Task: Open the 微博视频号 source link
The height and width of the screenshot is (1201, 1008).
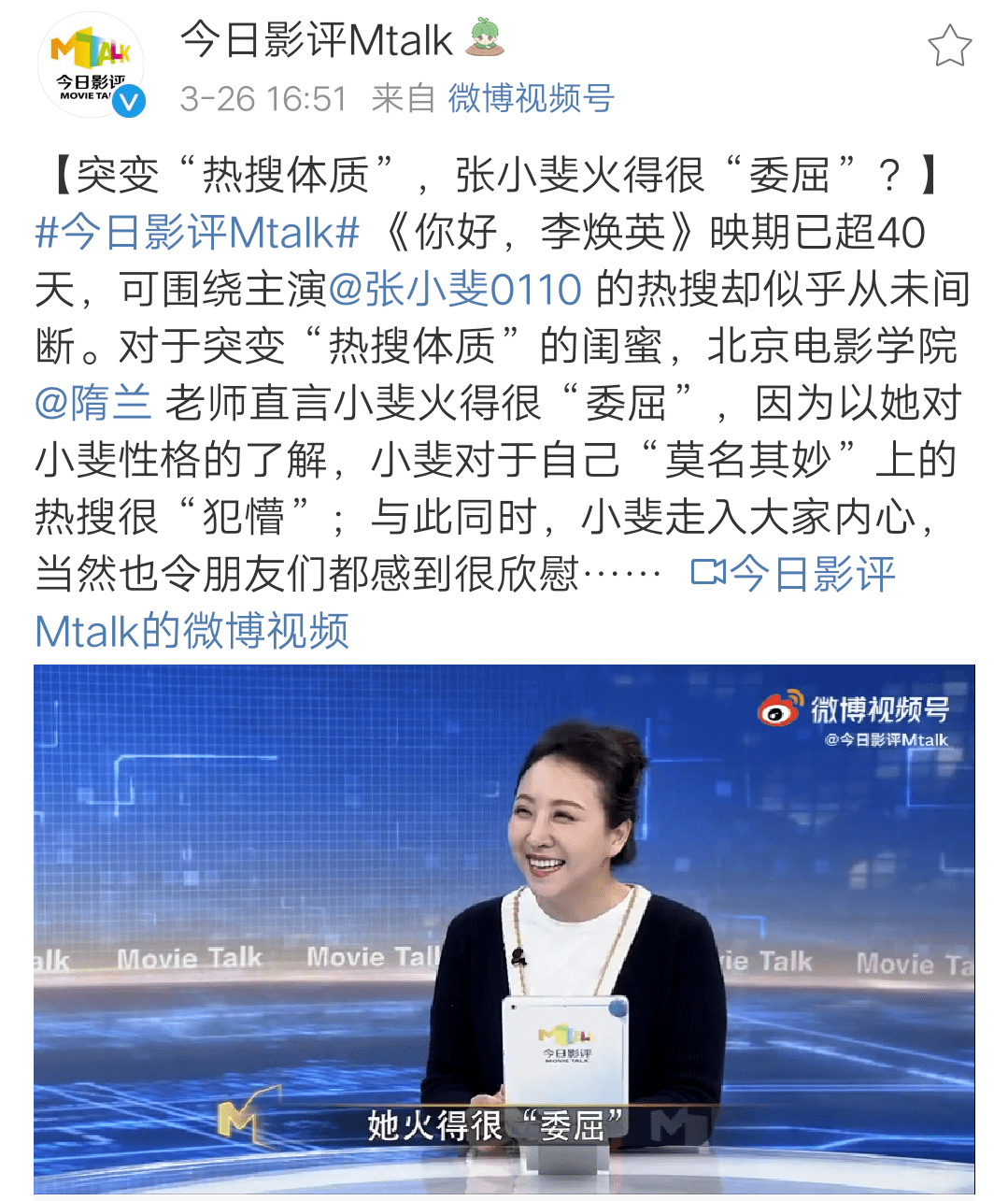Action: click(531, 98)
